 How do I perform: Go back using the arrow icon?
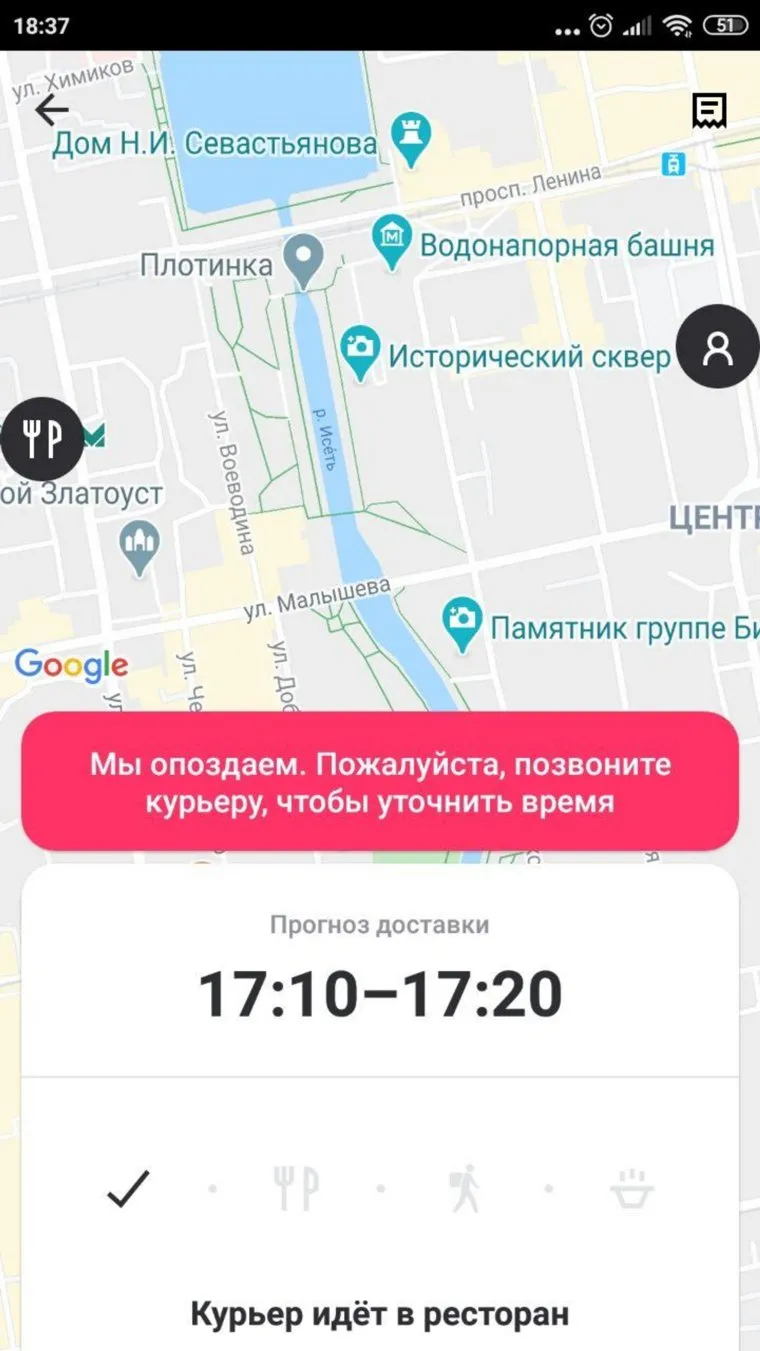51,110
